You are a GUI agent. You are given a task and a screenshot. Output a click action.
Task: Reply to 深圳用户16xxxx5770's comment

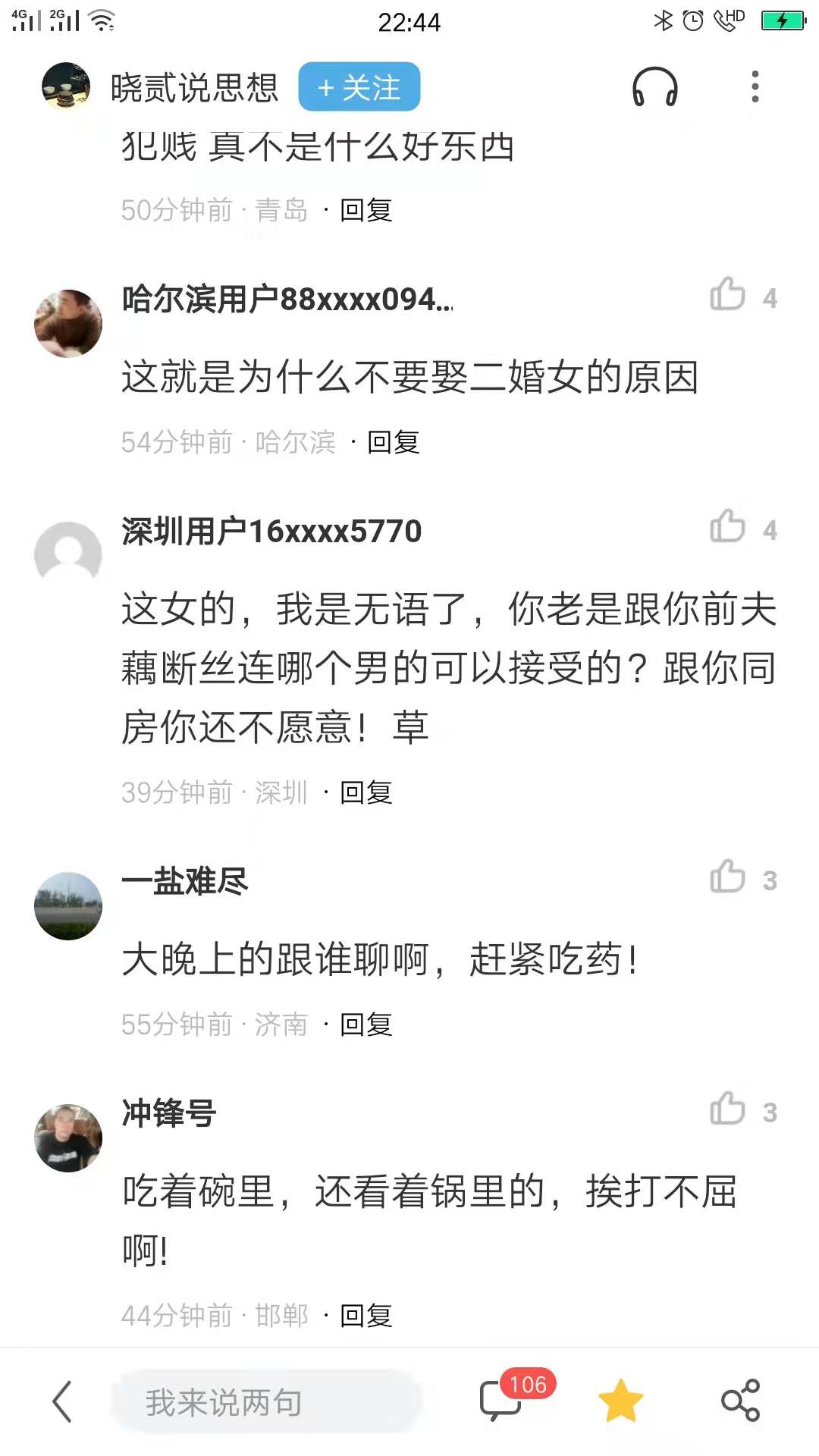366,792
